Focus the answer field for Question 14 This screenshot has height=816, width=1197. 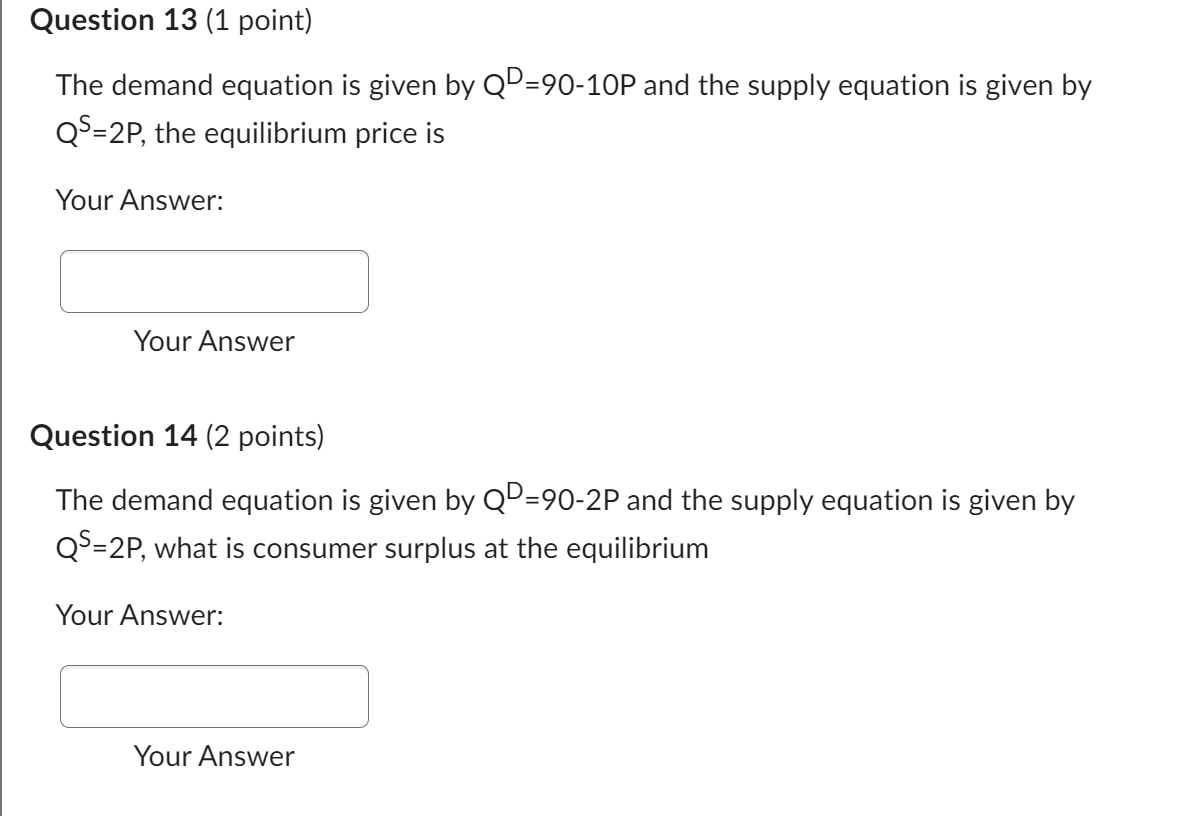[x=214, y=696]
